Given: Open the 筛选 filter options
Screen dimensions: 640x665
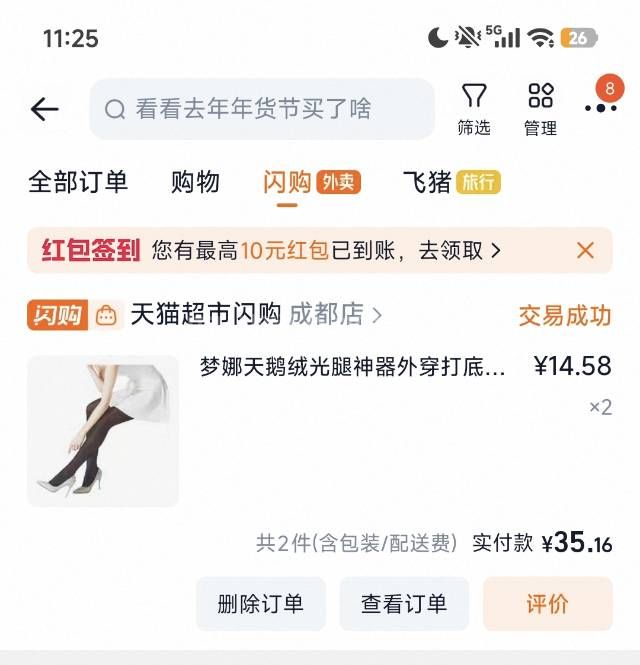Looking at the screenshot, I should pyautogui.click(x=474, y=109).
